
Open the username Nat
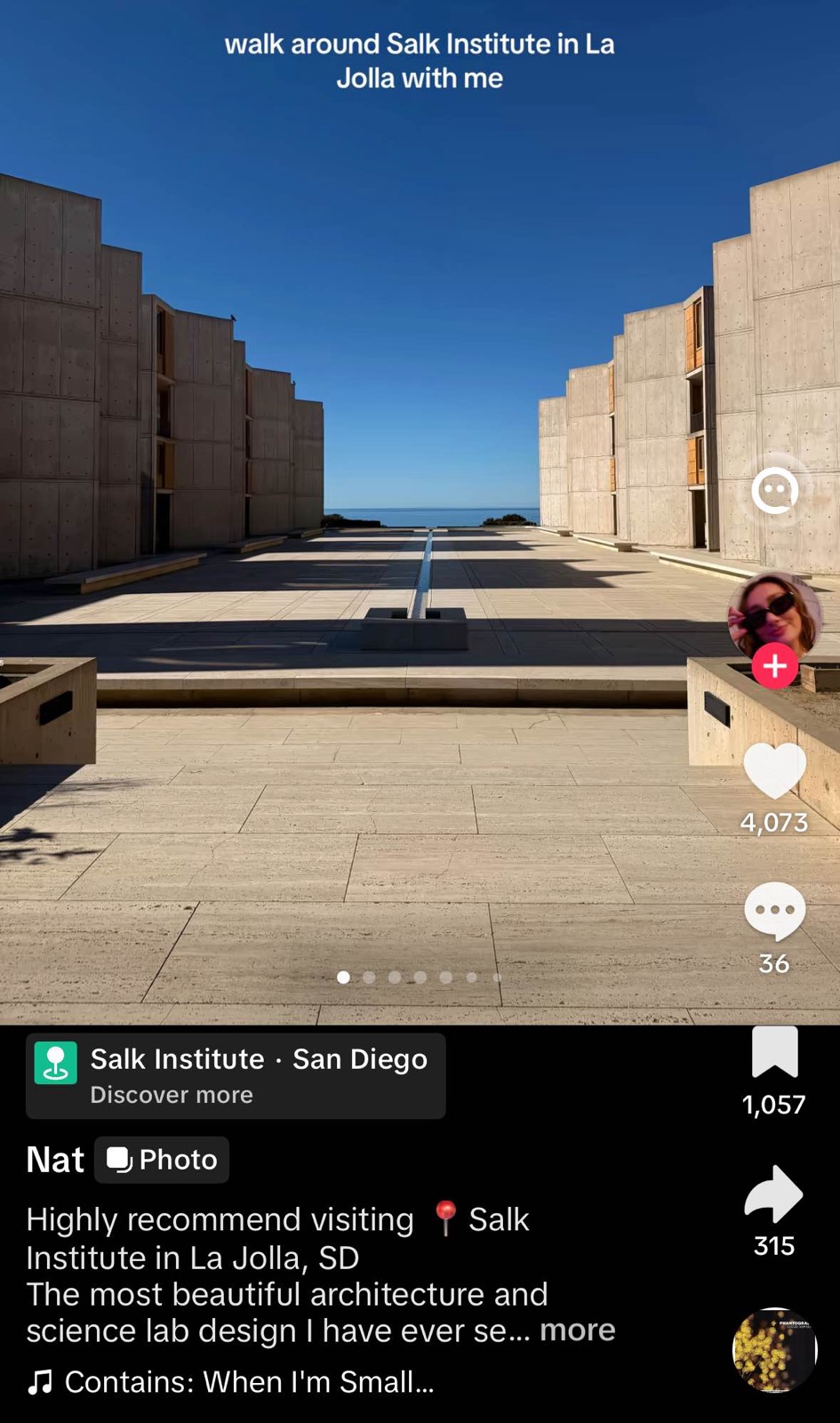pyautogui.click(x=55, y=1160)
